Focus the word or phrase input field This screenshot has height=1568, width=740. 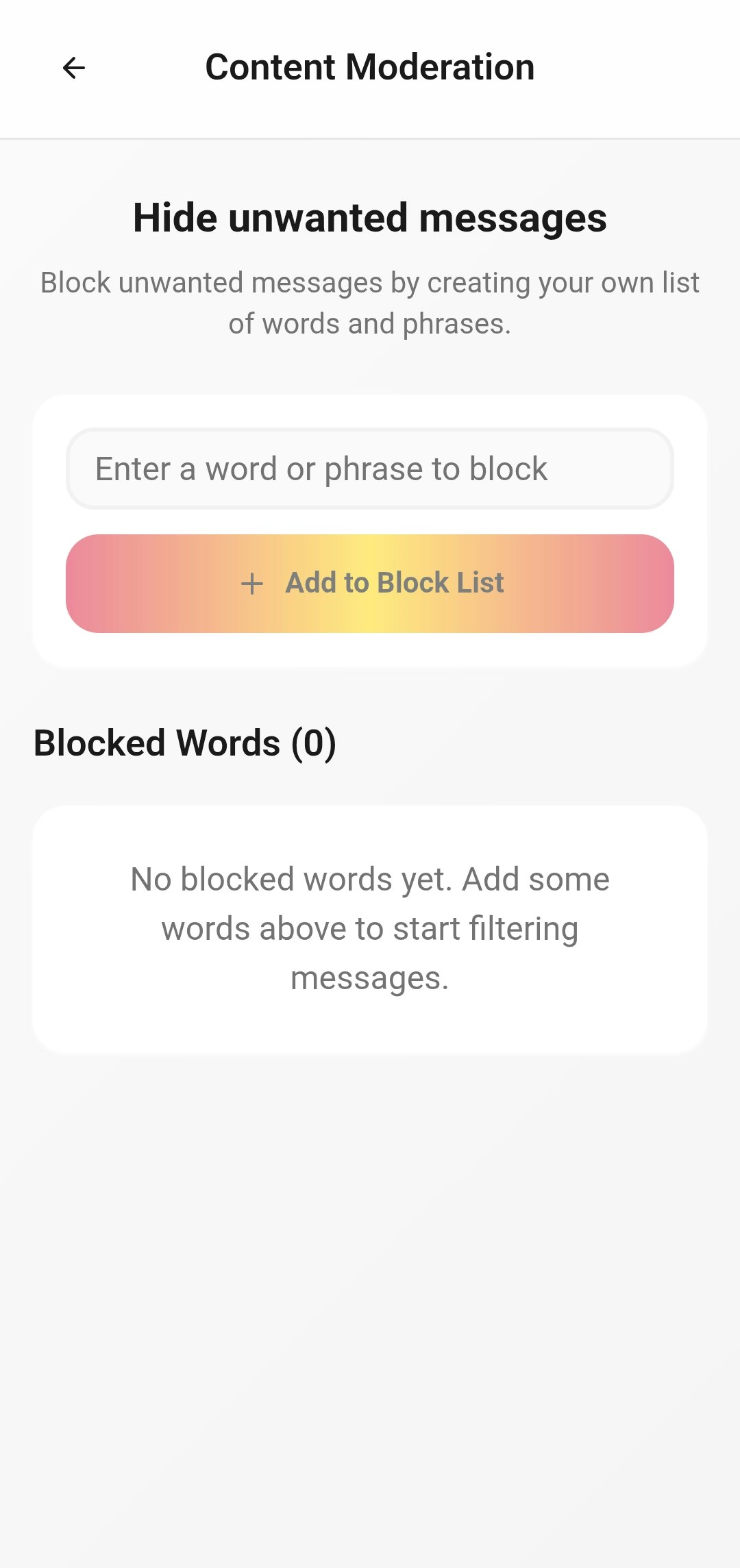[x=369, y=469]
